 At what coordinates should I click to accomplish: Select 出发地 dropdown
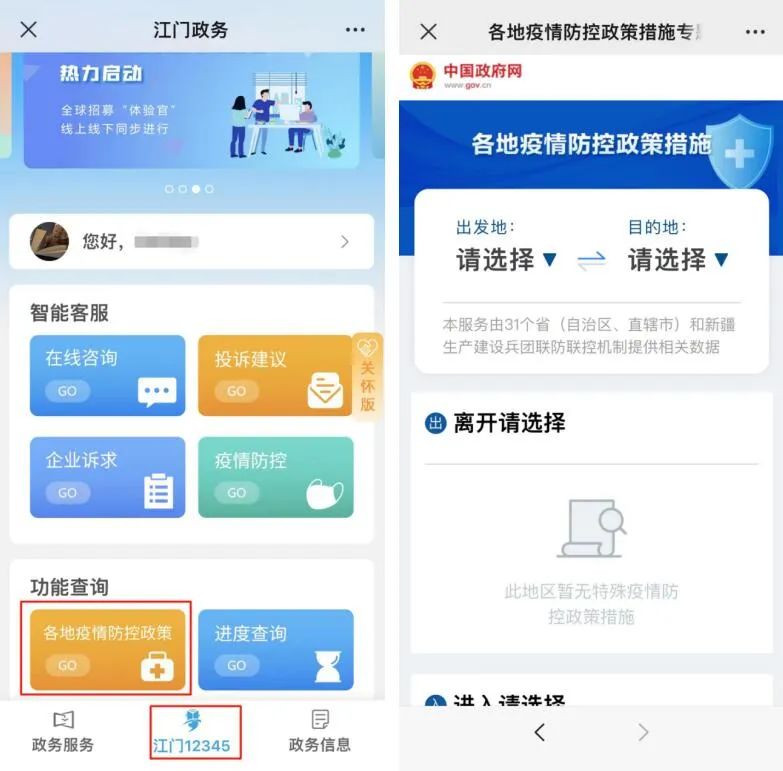pos(506,260)
